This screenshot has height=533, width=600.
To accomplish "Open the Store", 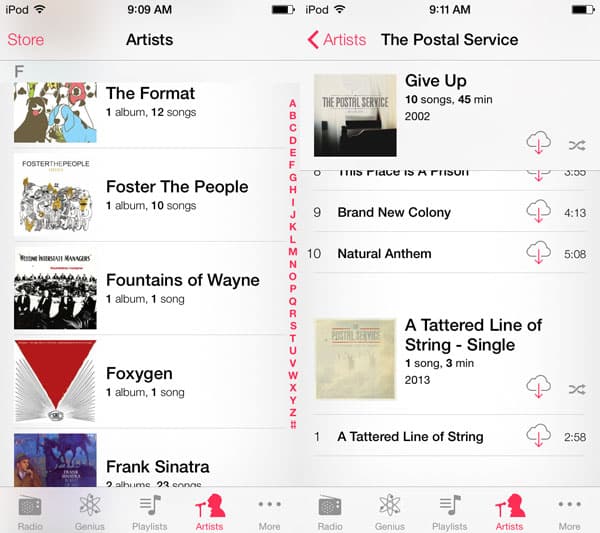I will (x=26, y=40).
